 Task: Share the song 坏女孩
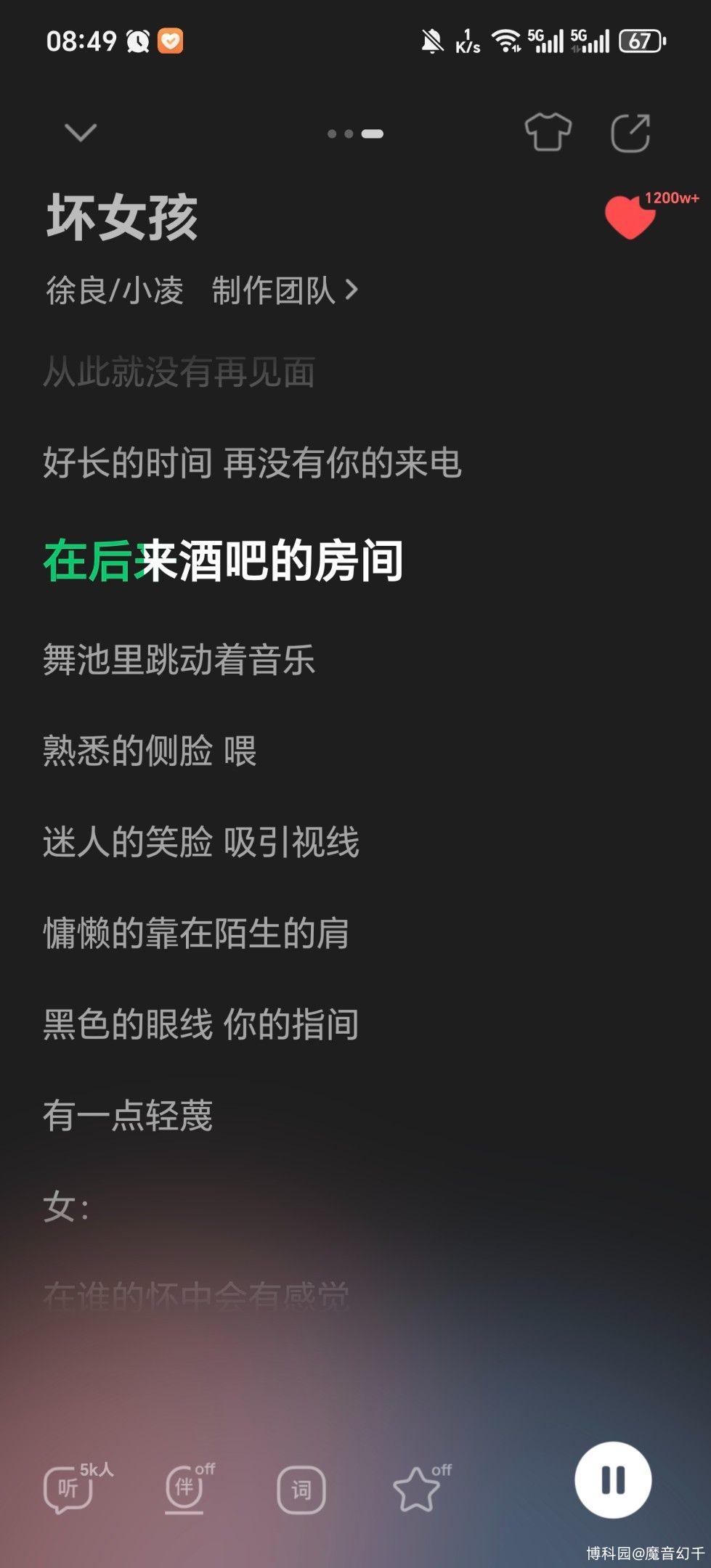pyautogui.click(x=630, y=133)
